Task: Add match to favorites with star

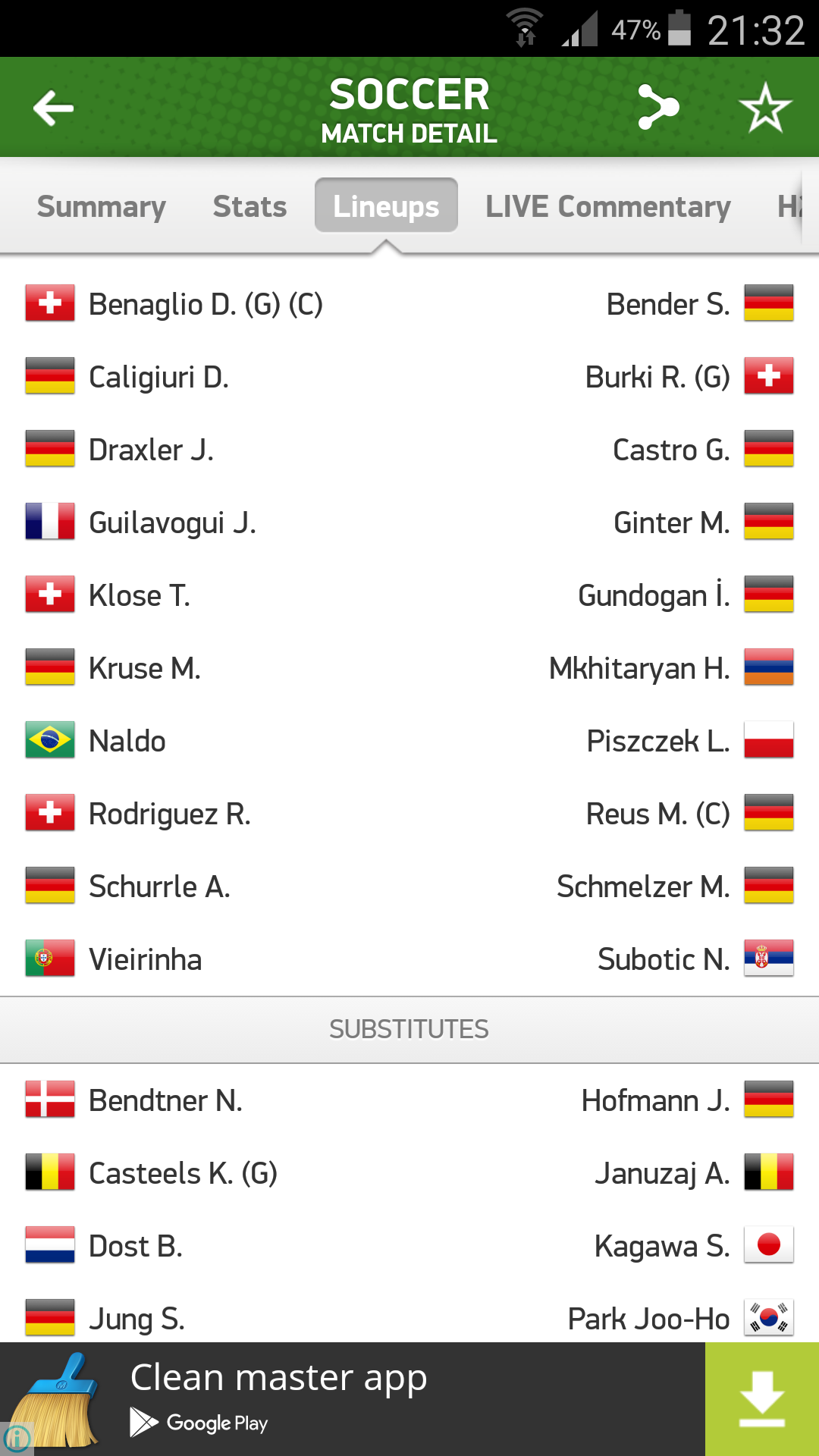Action: 765,108
